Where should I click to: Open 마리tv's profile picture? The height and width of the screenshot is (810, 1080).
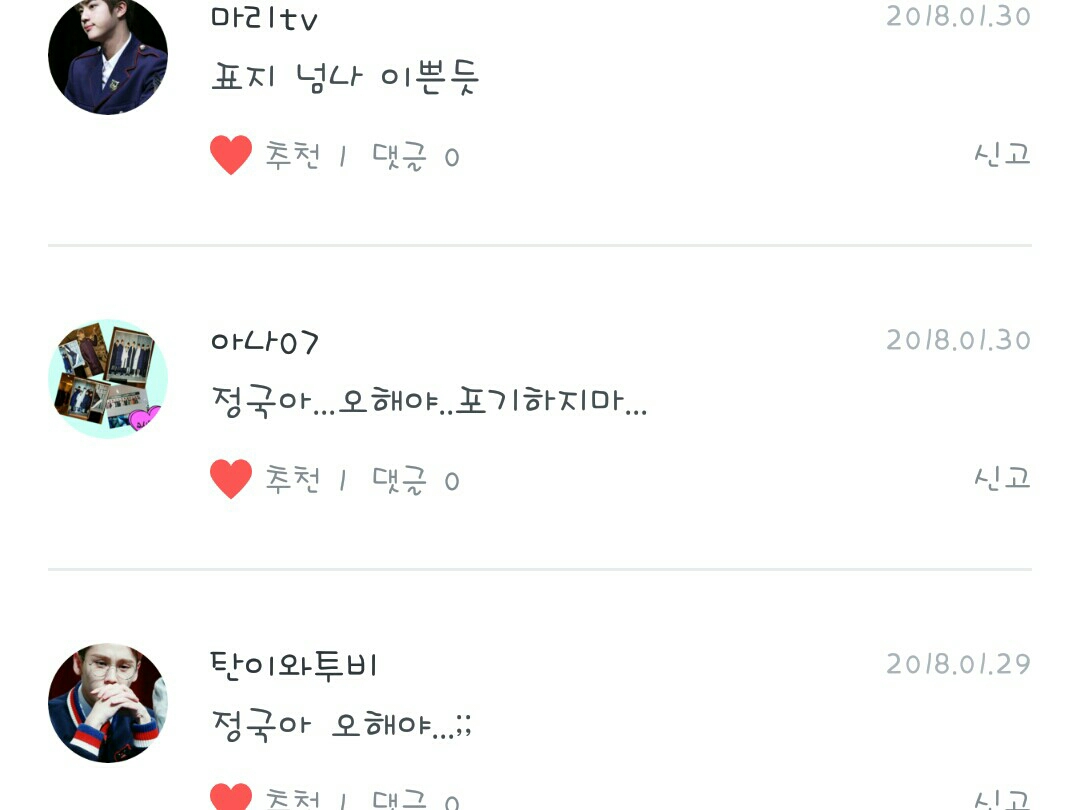tap(108, 55)
